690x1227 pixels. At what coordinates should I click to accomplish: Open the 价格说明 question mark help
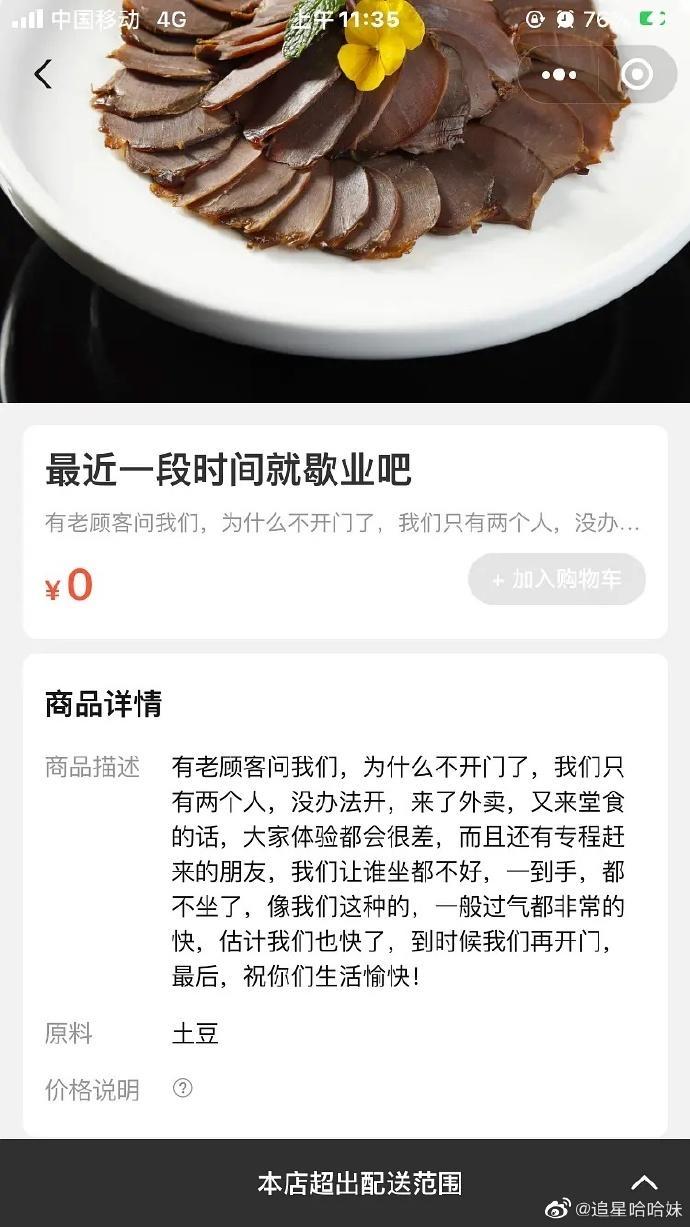(x=182, y=1088)
